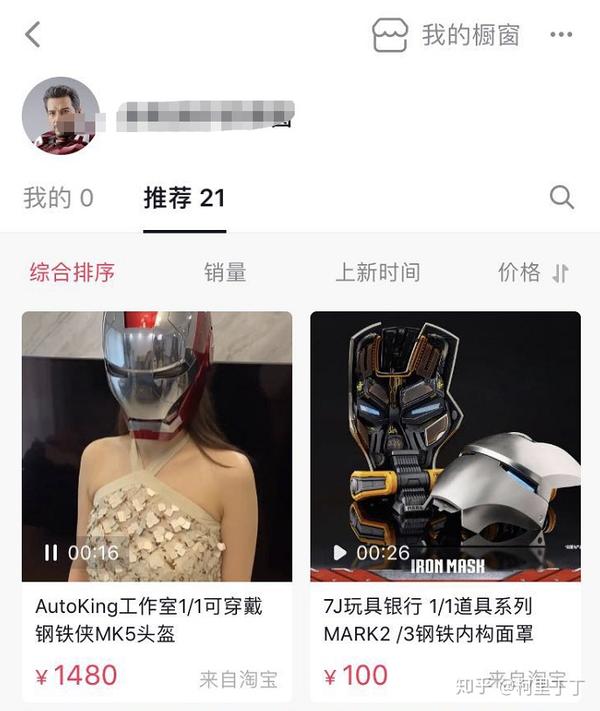Open the AutoKing MK5 头盔 product card
Screen dimensions: 600x711
[157, 500]
